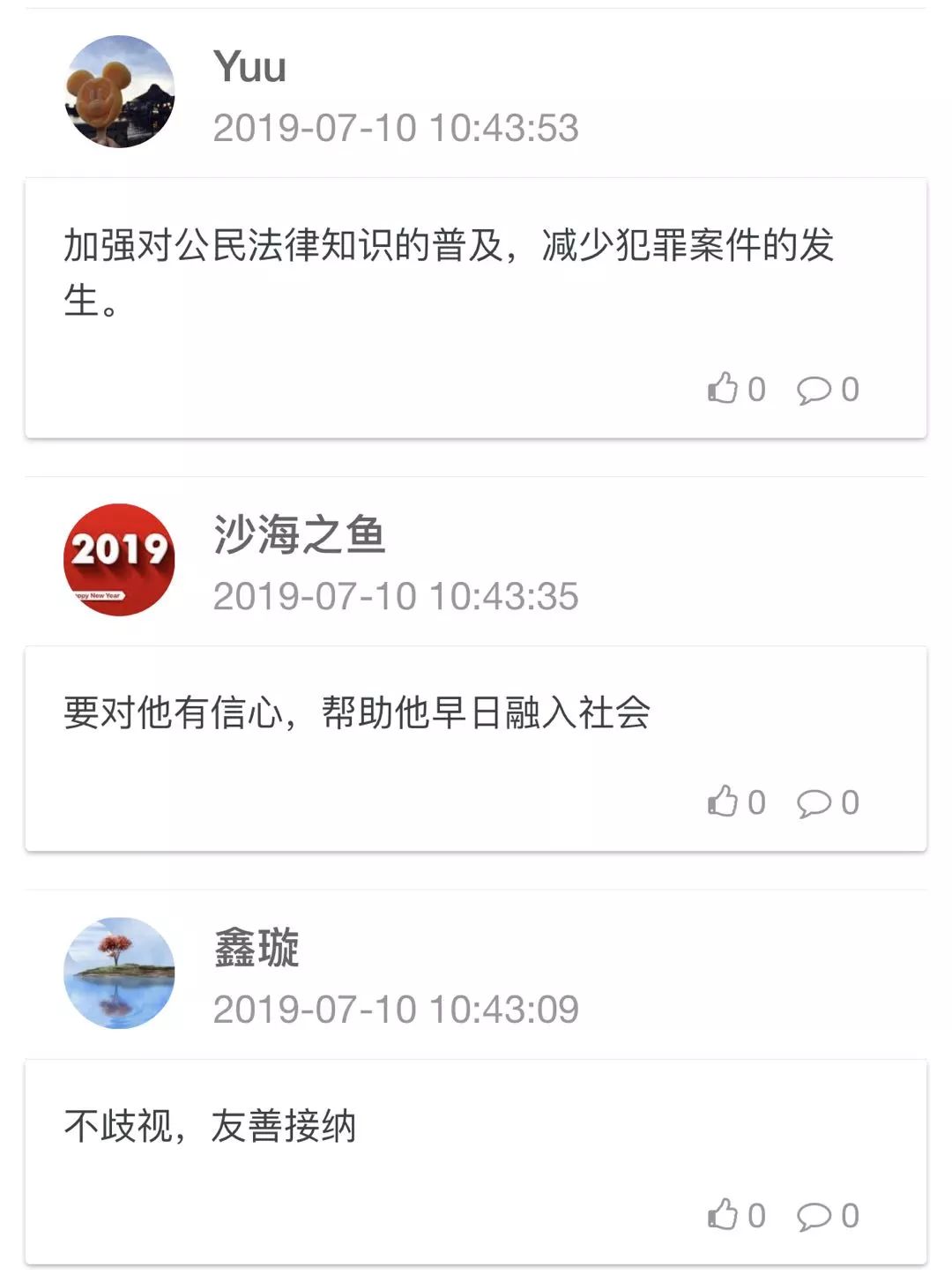Screen dimensions: 952x1275
Task: Open 鑫璇's profile avatar
Action: click(119, 973)
